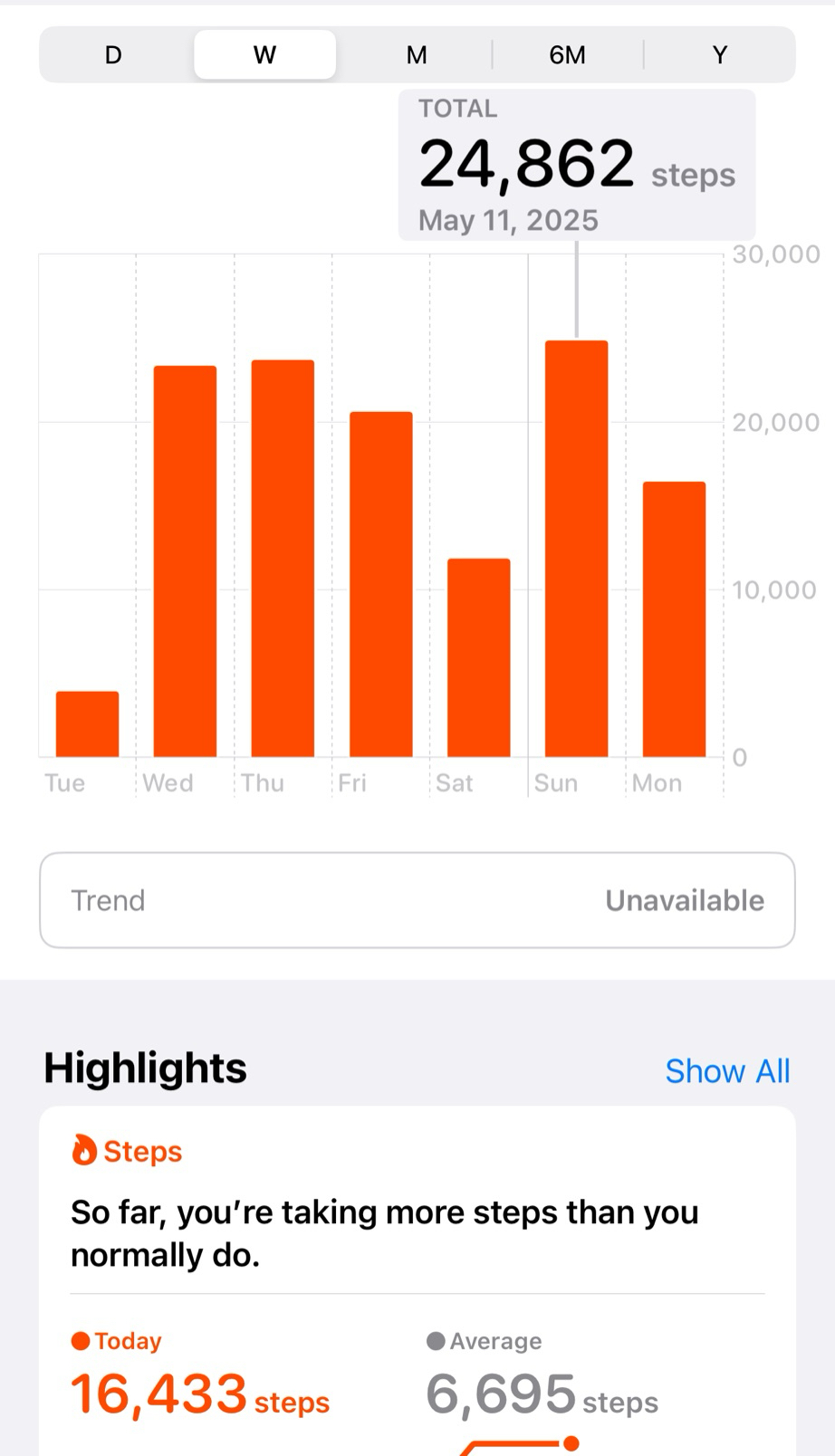Tap Show All highlights
The image size is (835, 1456).
(x=727, y=1071)
